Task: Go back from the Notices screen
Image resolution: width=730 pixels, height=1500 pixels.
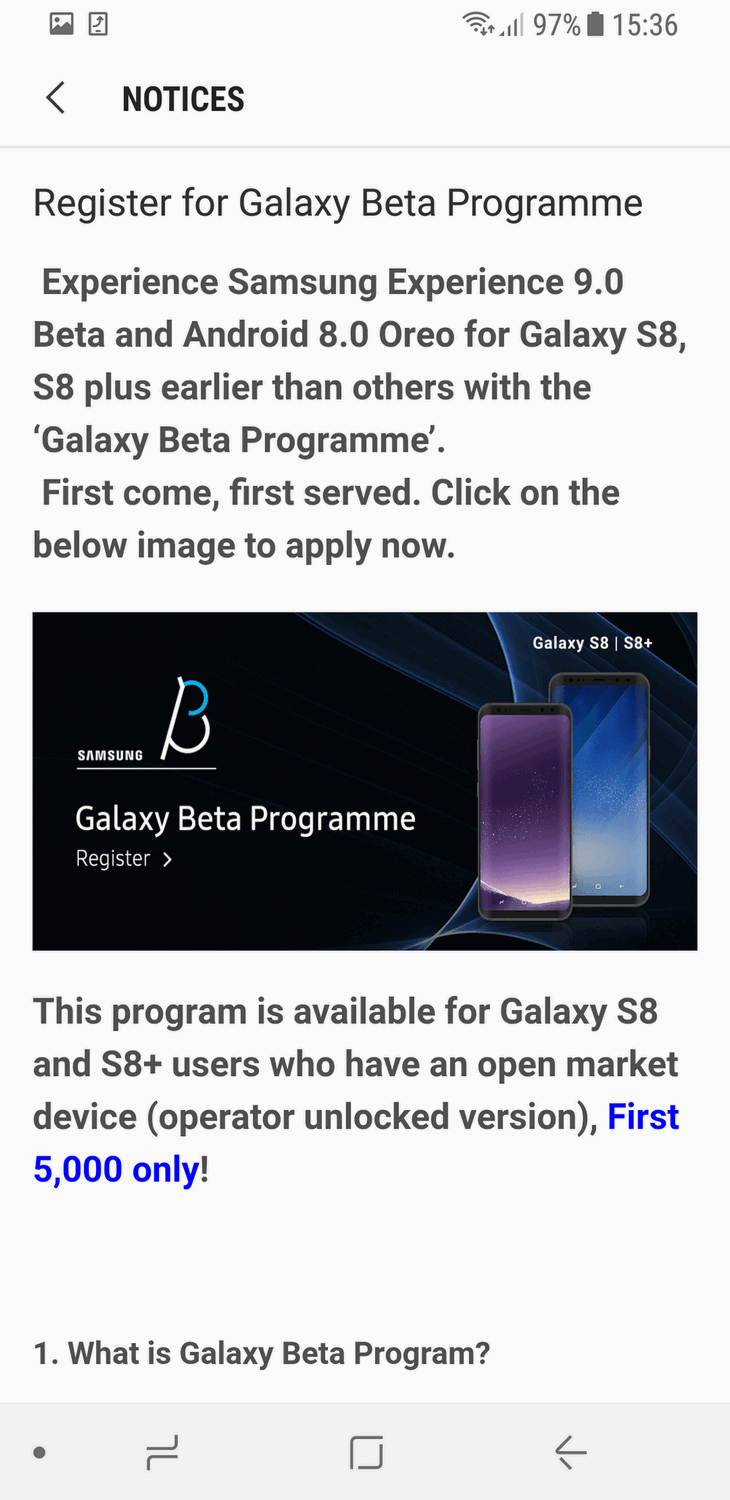Action: click(x=56, y=98)
